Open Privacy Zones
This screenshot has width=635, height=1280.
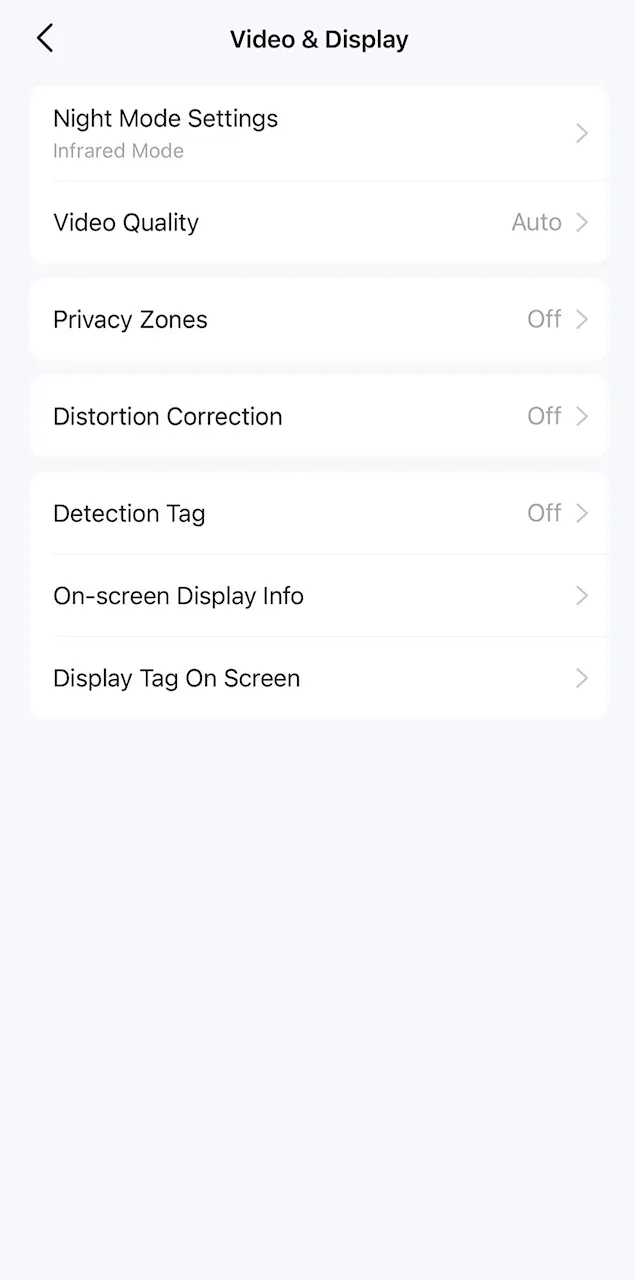[319, 319]
